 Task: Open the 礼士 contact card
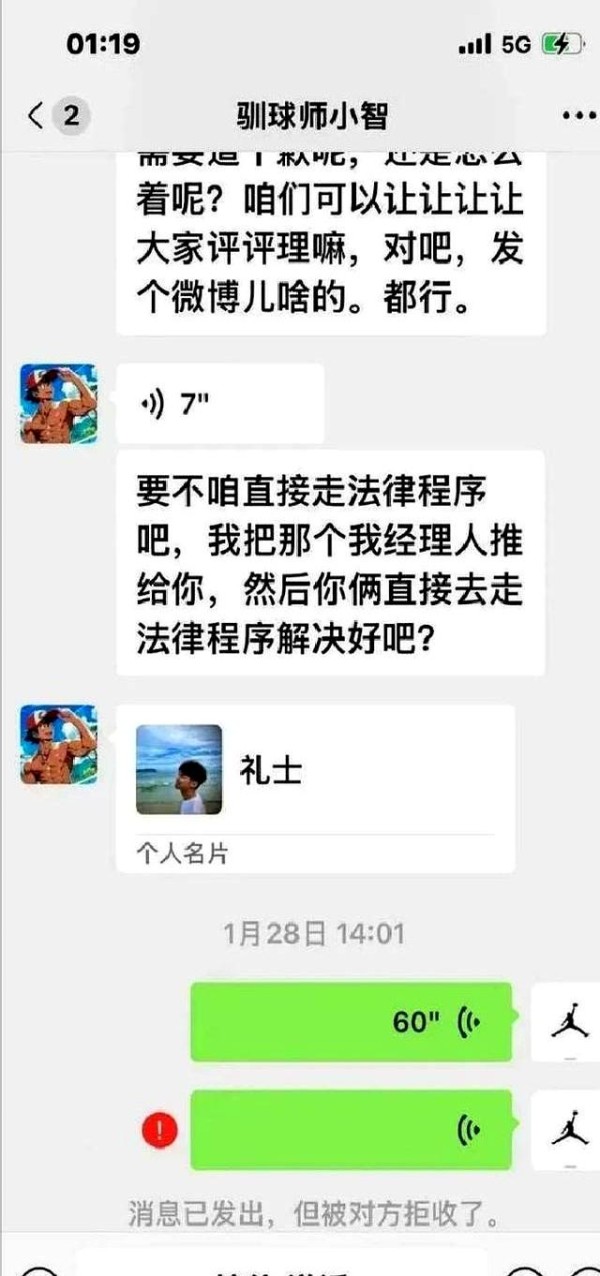(x=315, y=788)
